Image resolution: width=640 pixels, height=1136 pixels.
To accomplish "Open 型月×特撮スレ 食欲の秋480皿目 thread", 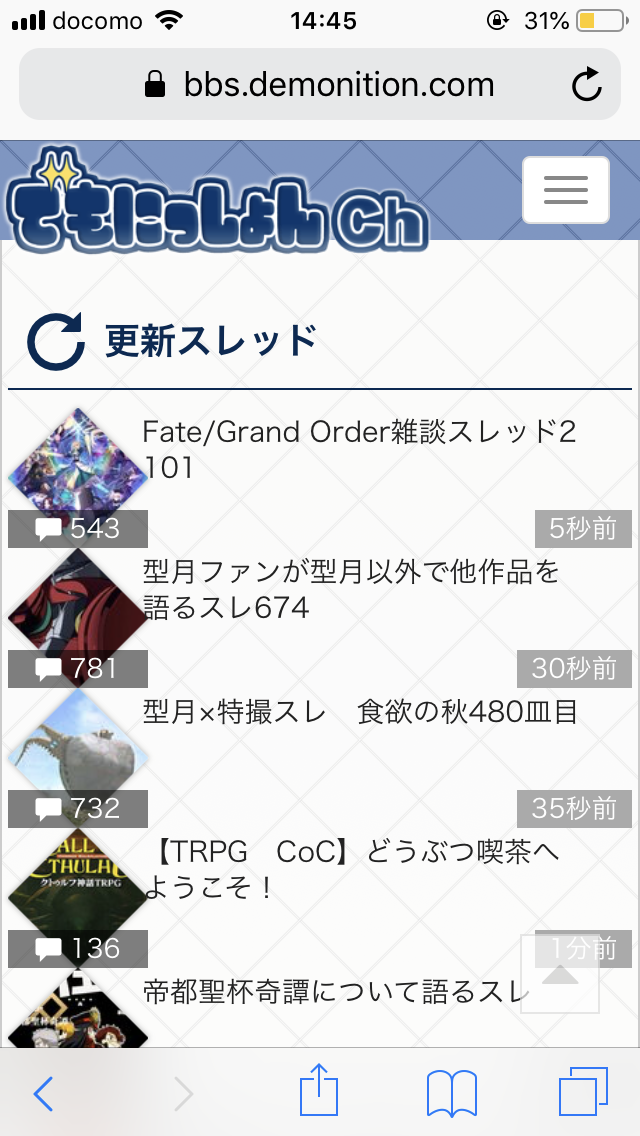I will click(x=360, y=713).
